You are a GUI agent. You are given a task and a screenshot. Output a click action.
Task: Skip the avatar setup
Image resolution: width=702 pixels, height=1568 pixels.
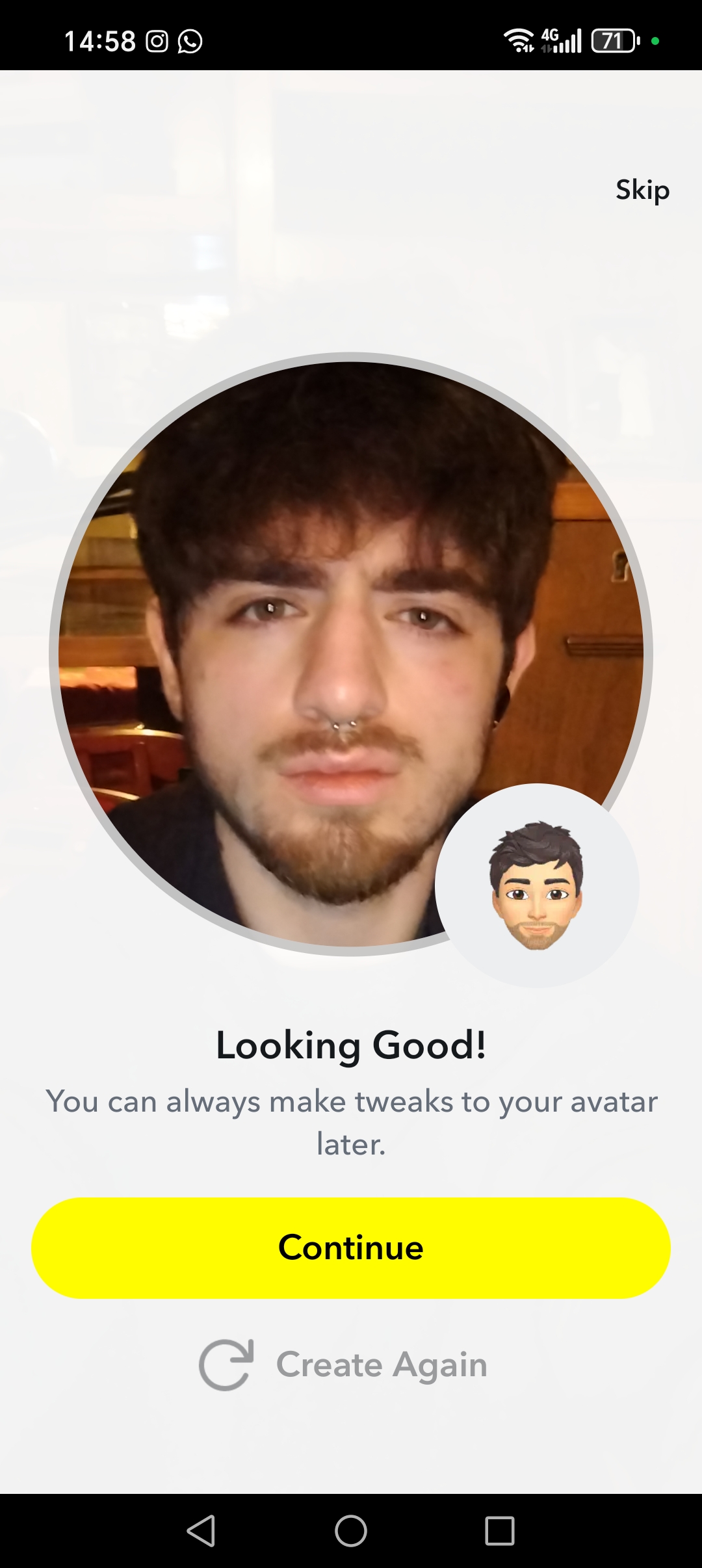(642, 190)
